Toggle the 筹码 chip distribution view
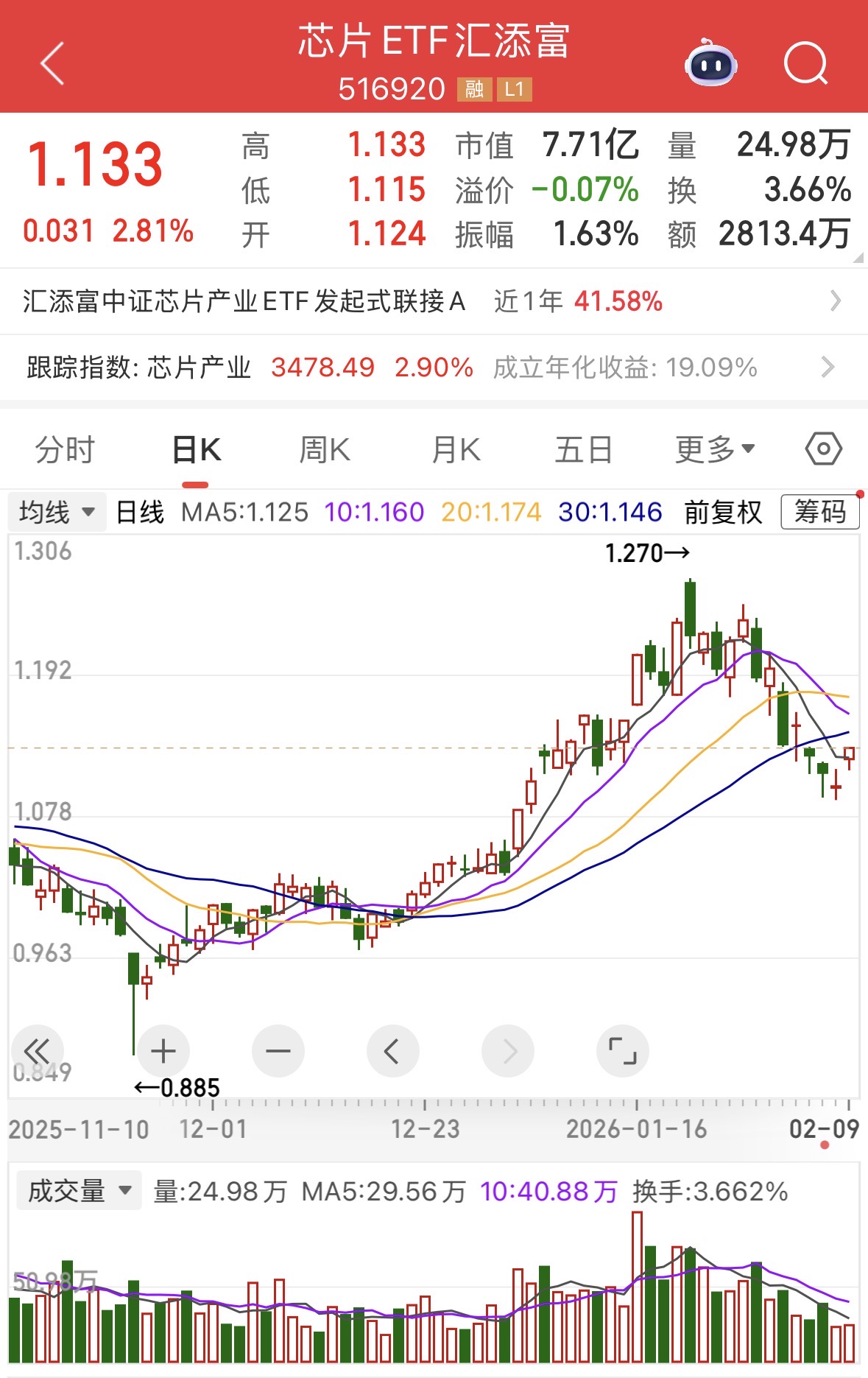This screenshot has height=1378, width=868. [820, 512]
